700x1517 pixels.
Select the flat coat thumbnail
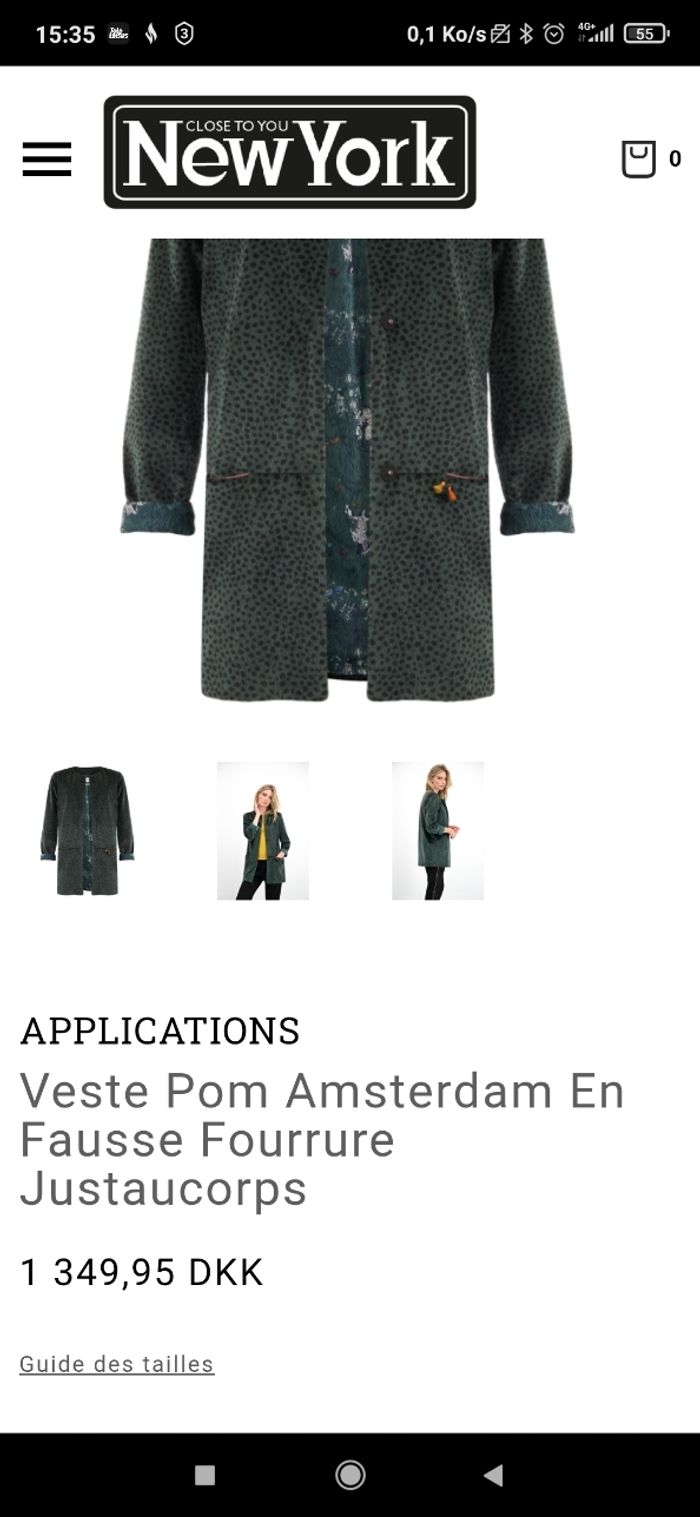click(87, 830)
